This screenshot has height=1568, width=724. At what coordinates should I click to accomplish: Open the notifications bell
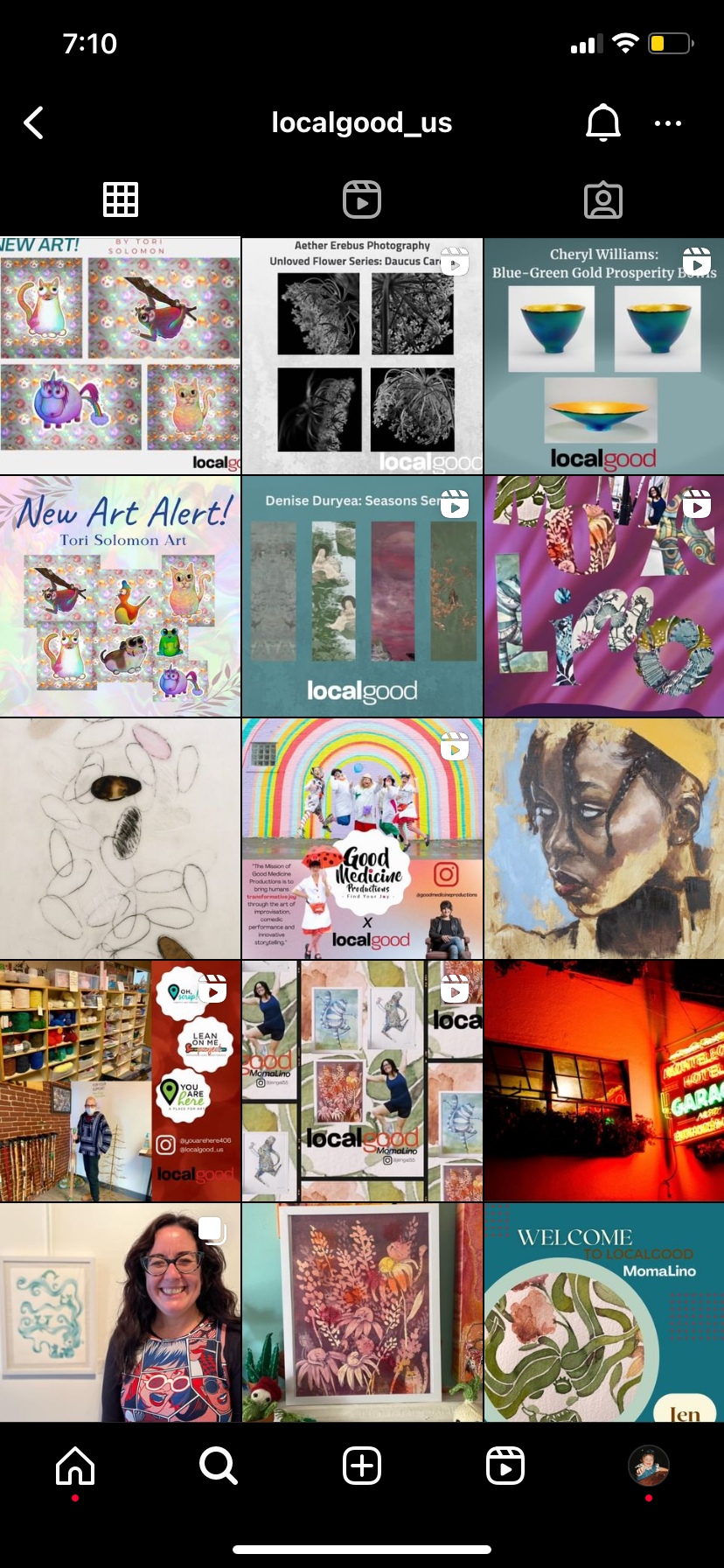(602, 123)
